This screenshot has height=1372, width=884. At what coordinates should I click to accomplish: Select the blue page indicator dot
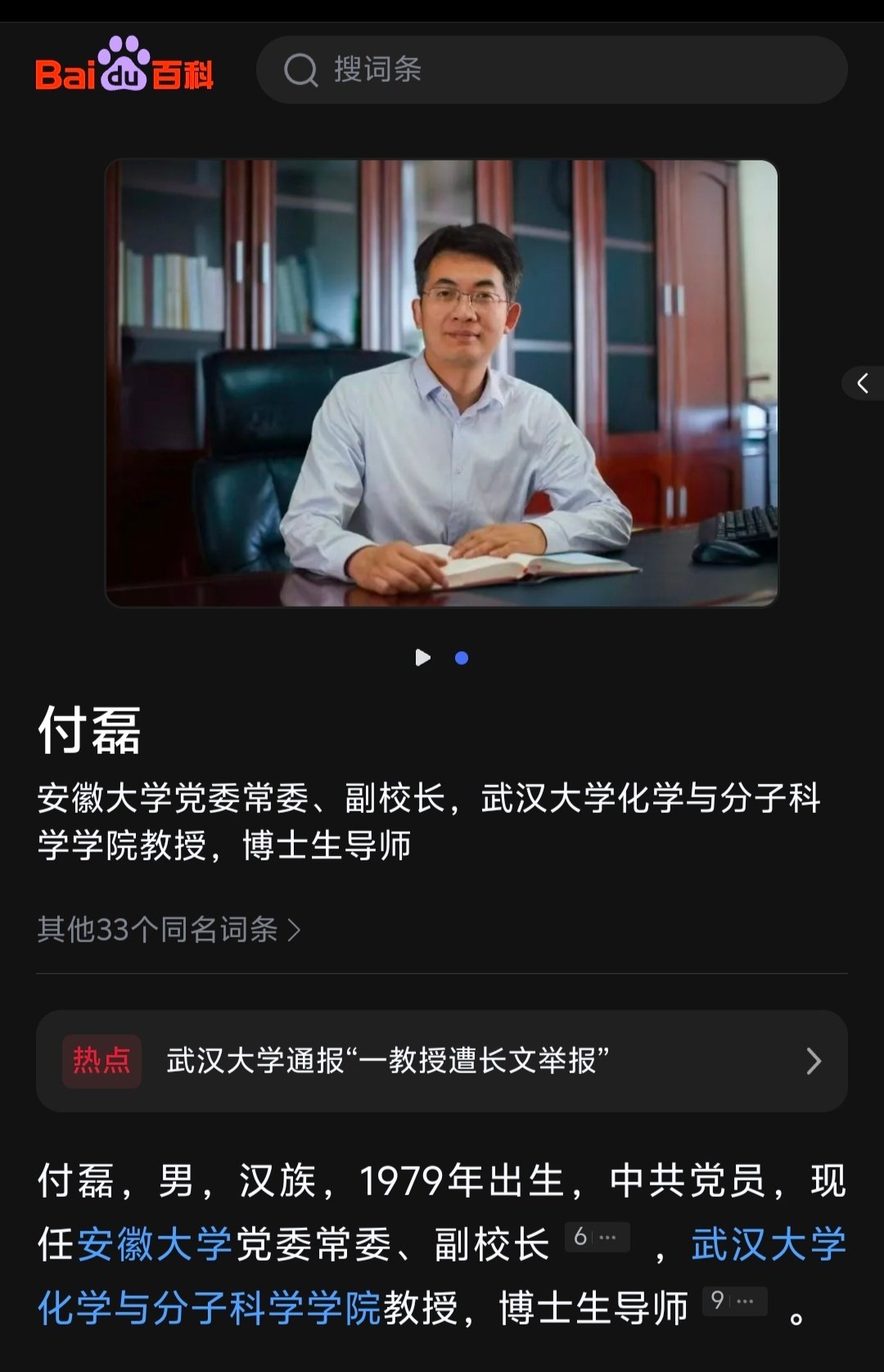462,658
